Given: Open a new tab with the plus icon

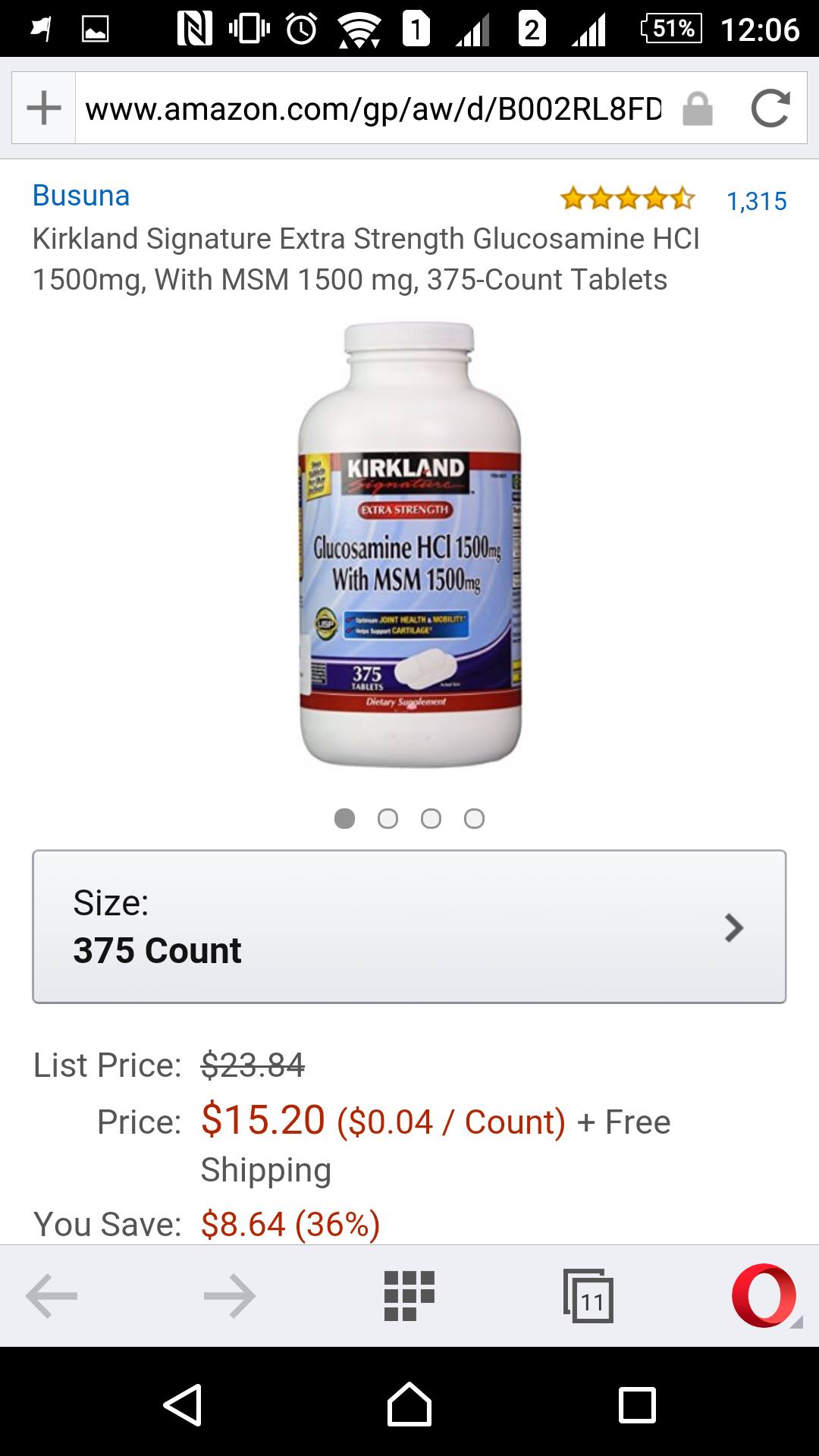Looking at the screenshot, I should [x=44, y=108].
